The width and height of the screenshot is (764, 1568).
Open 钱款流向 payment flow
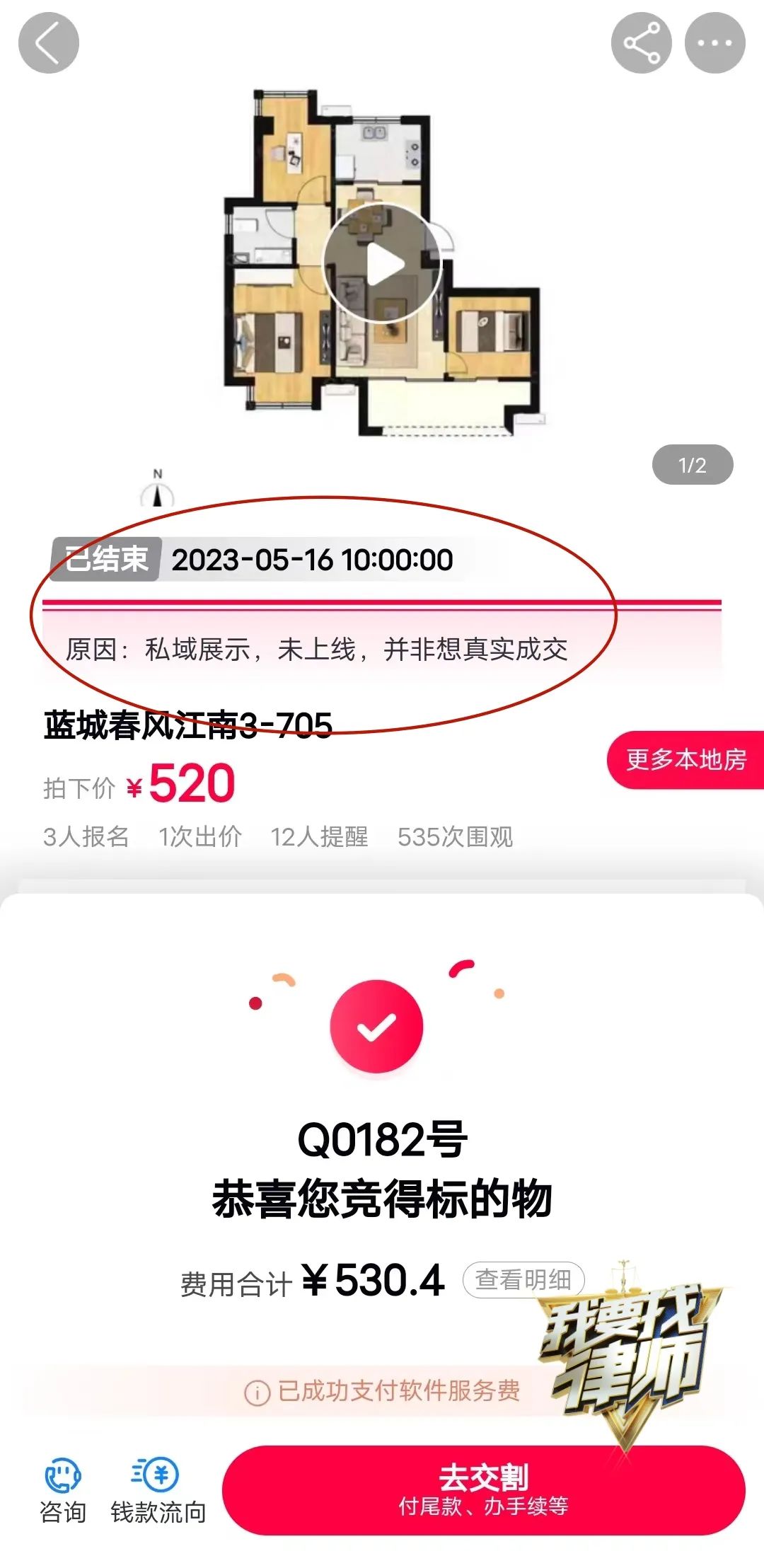(x=158, y=1490)
